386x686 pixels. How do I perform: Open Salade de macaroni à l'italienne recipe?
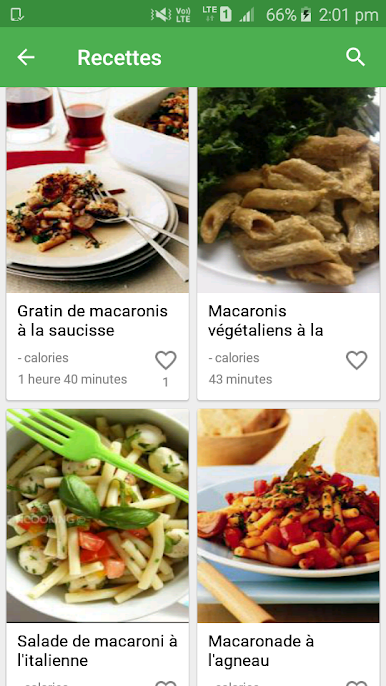click(98, 547)
